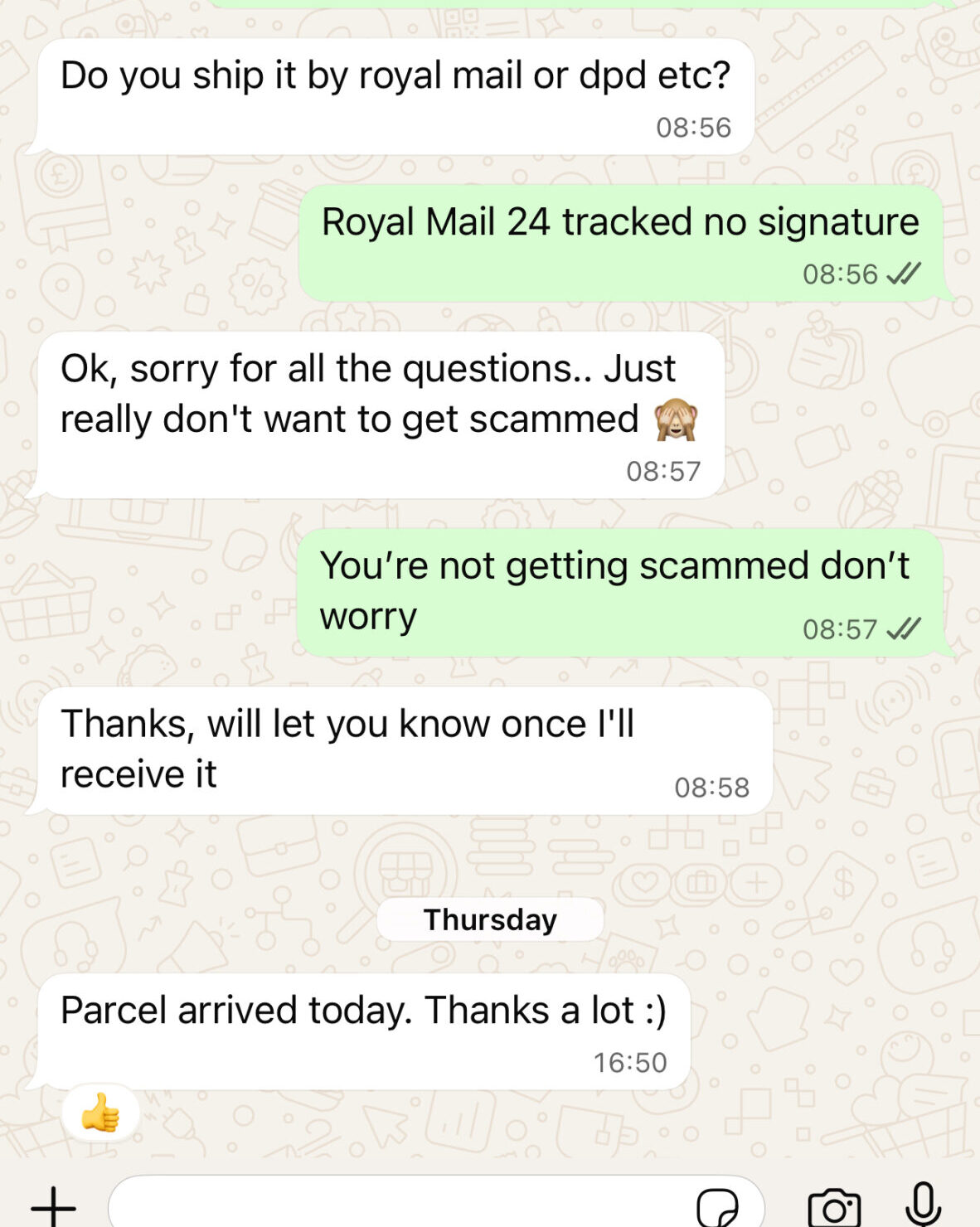Click the 08:56 timestamp under the shipping question
Image resolution: width=980 pixels, height=1227 pixels.
click(x=693, y=128)
